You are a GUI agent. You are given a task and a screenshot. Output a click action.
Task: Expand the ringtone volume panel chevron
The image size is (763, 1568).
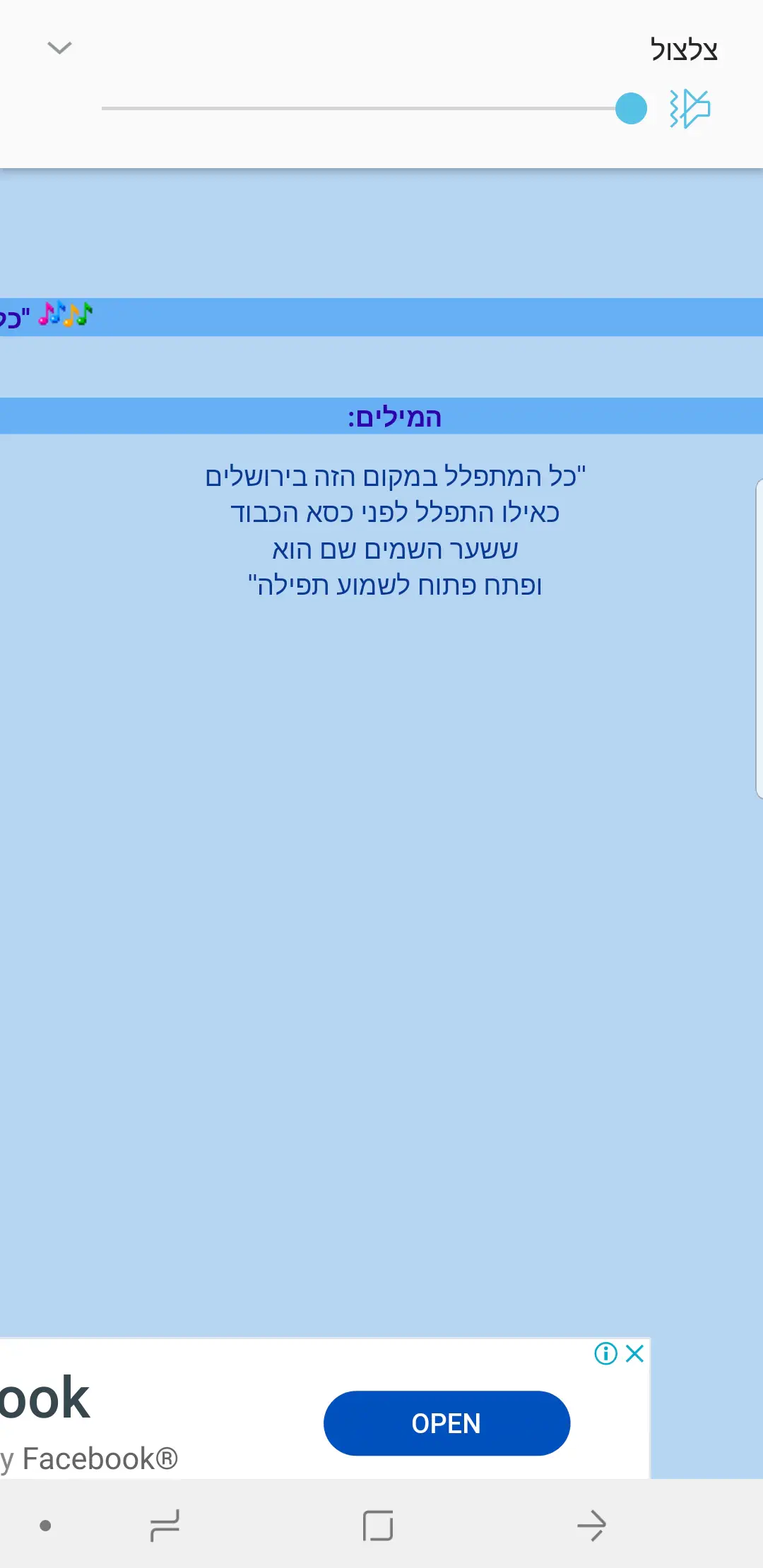click(x=59, y=48)
